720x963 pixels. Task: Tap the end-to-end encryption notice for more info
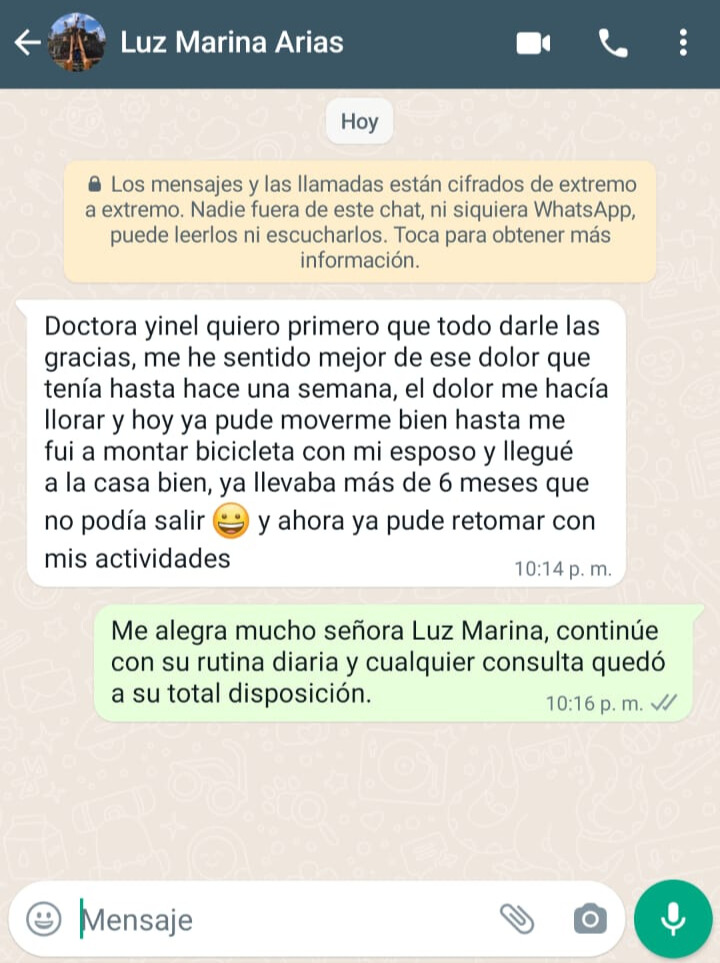click(x=360, y=222)
